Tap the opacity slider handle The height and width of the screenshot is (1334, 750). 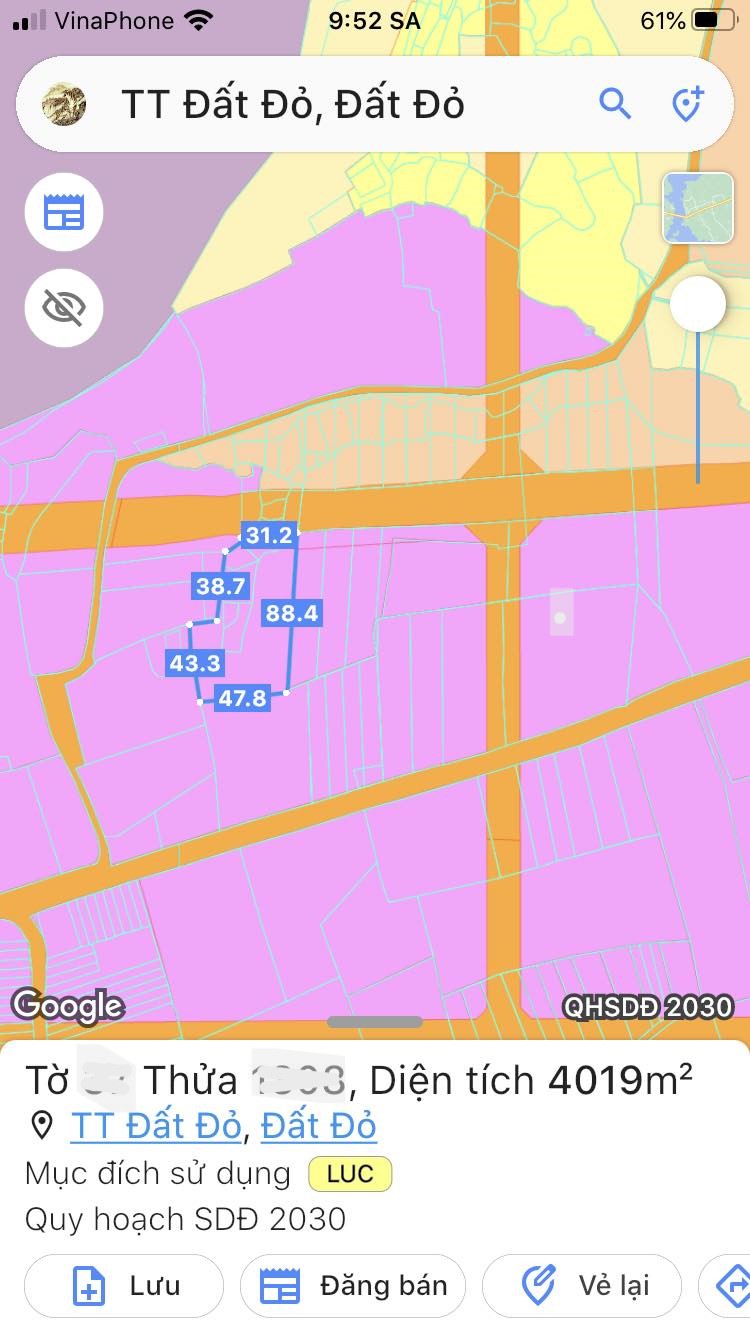[x=698, y=304]
